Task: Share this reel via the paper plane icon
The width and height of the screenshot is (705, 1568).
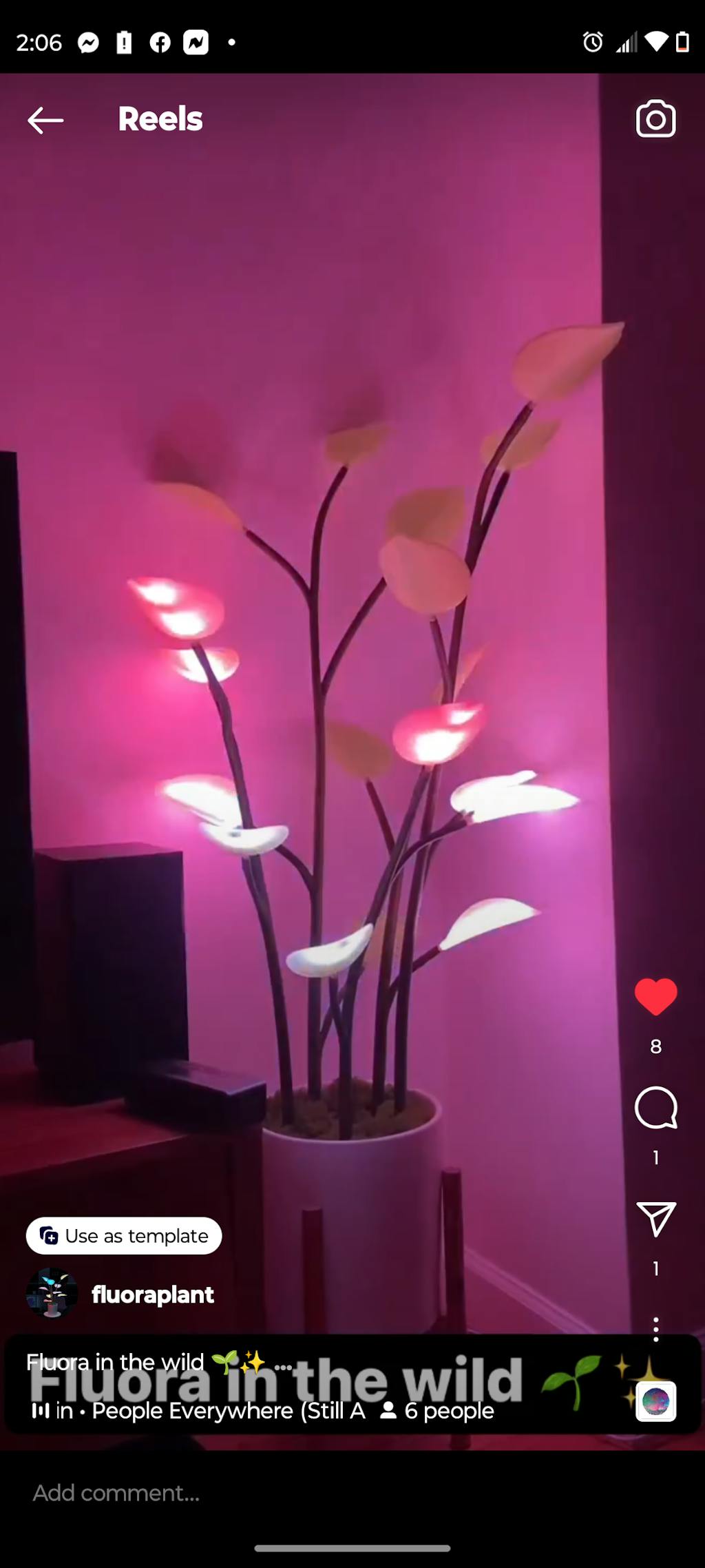Action: click(655, 1219)
